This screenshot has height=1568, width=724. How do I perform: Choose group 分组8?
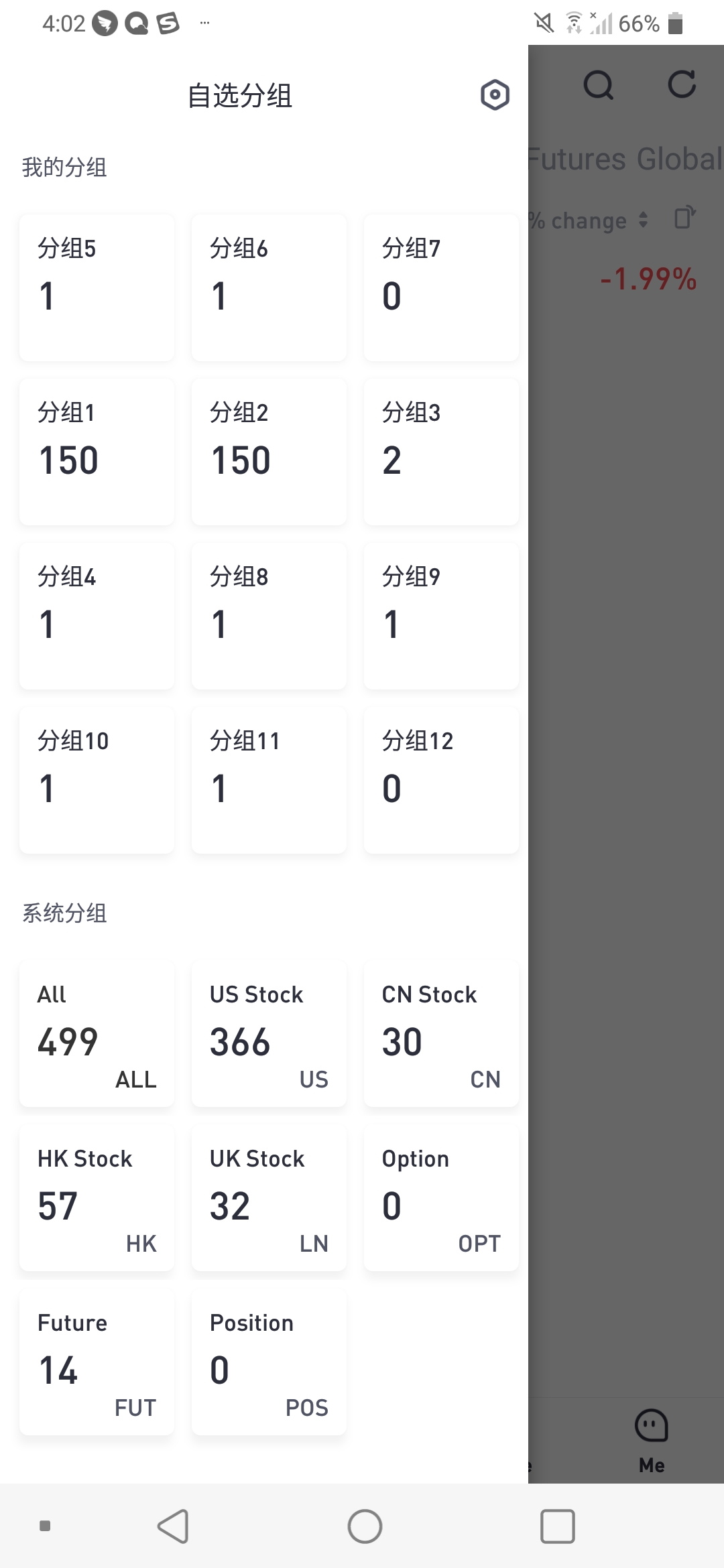269,616
